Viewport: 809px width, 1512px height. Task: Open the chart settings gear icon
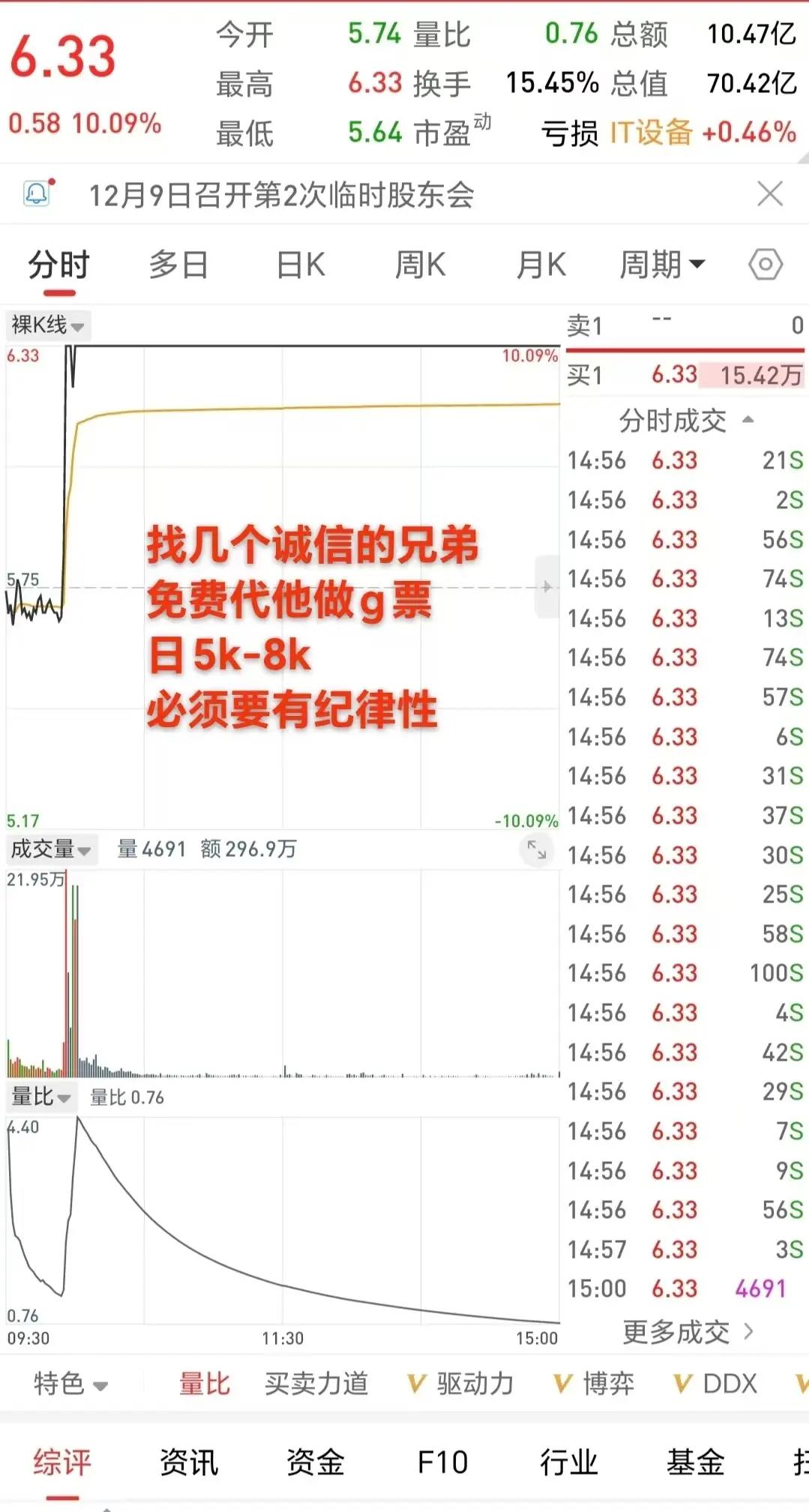[766, 264]
